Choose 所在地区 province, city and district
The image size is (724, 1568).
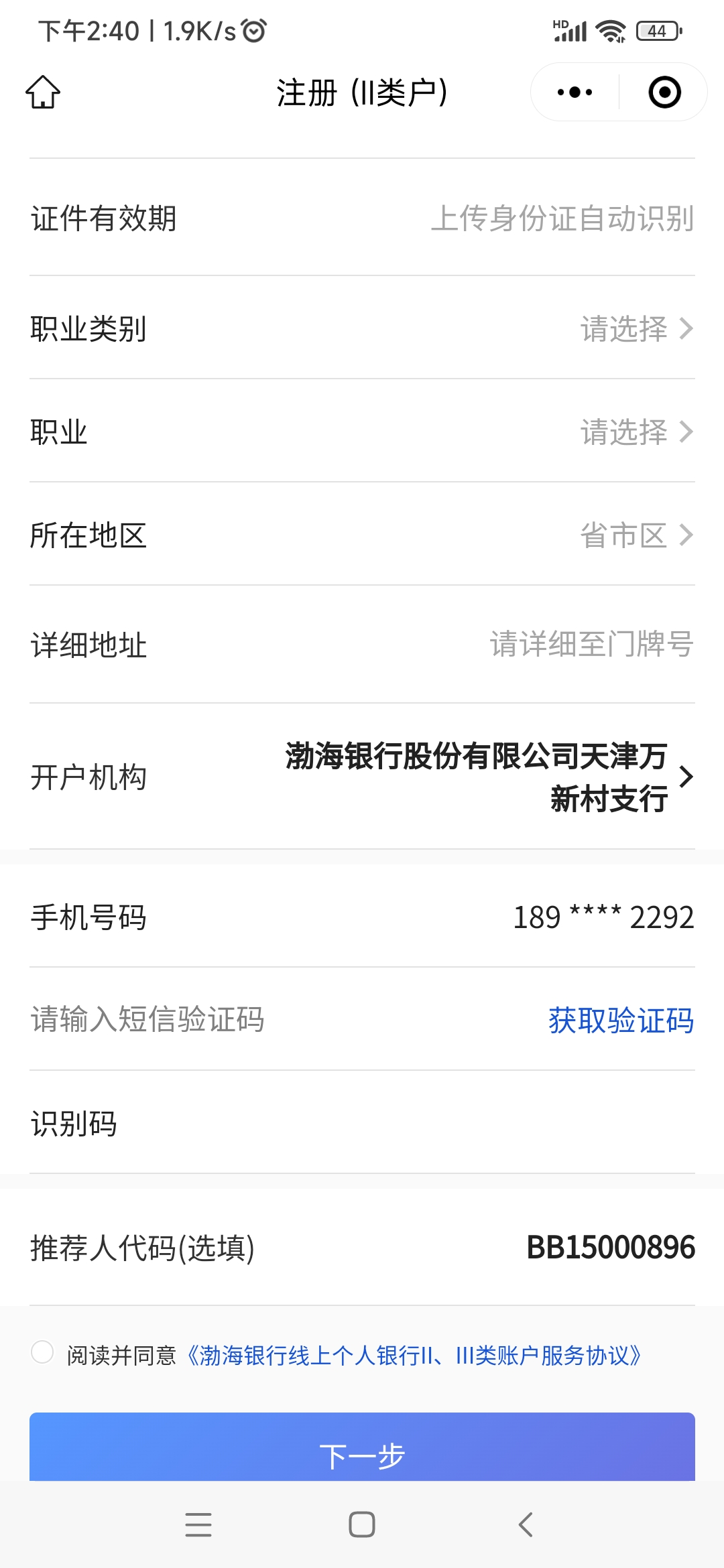click(x=362, y=534)
